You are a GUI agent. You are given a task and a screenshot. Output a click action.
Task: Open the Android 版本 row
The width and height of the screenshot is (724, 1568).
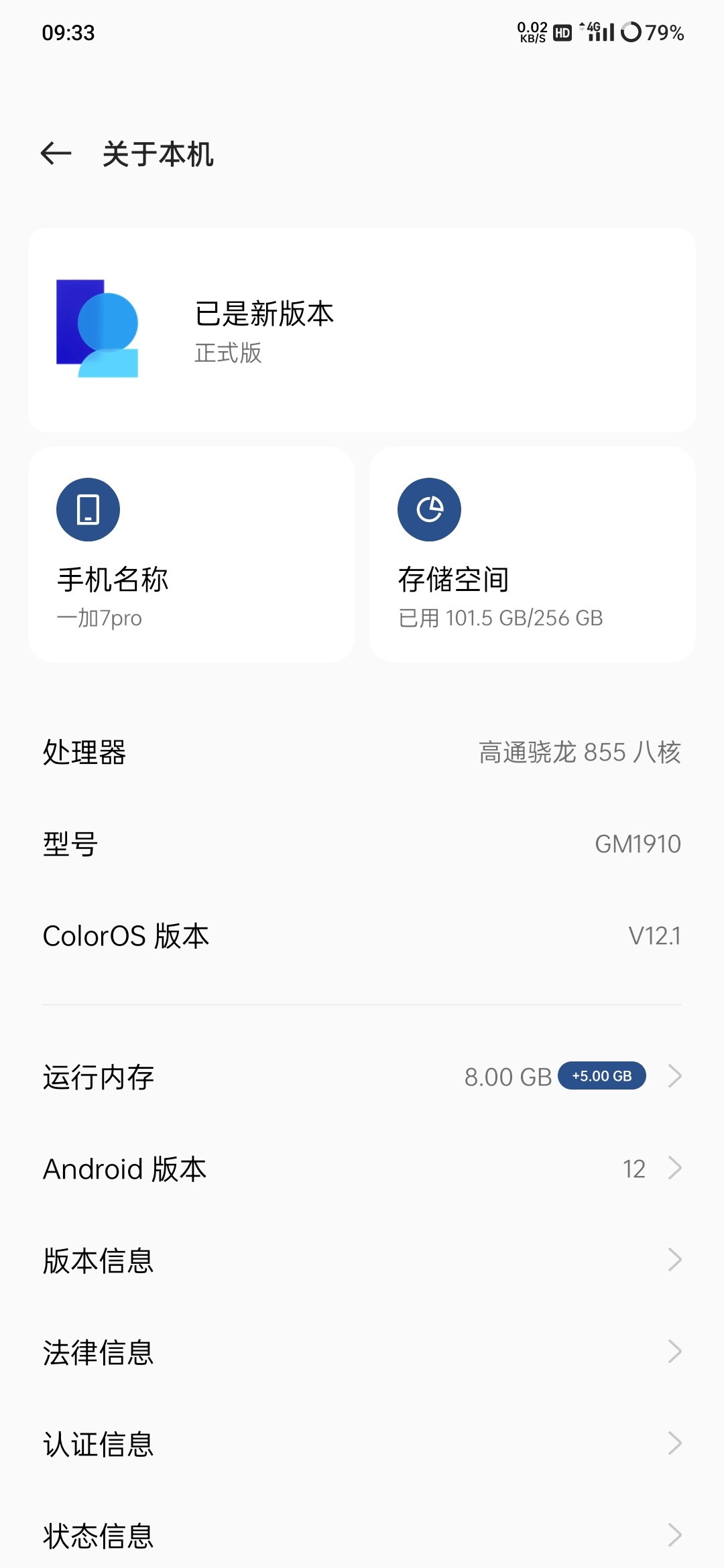[362, 1169]
